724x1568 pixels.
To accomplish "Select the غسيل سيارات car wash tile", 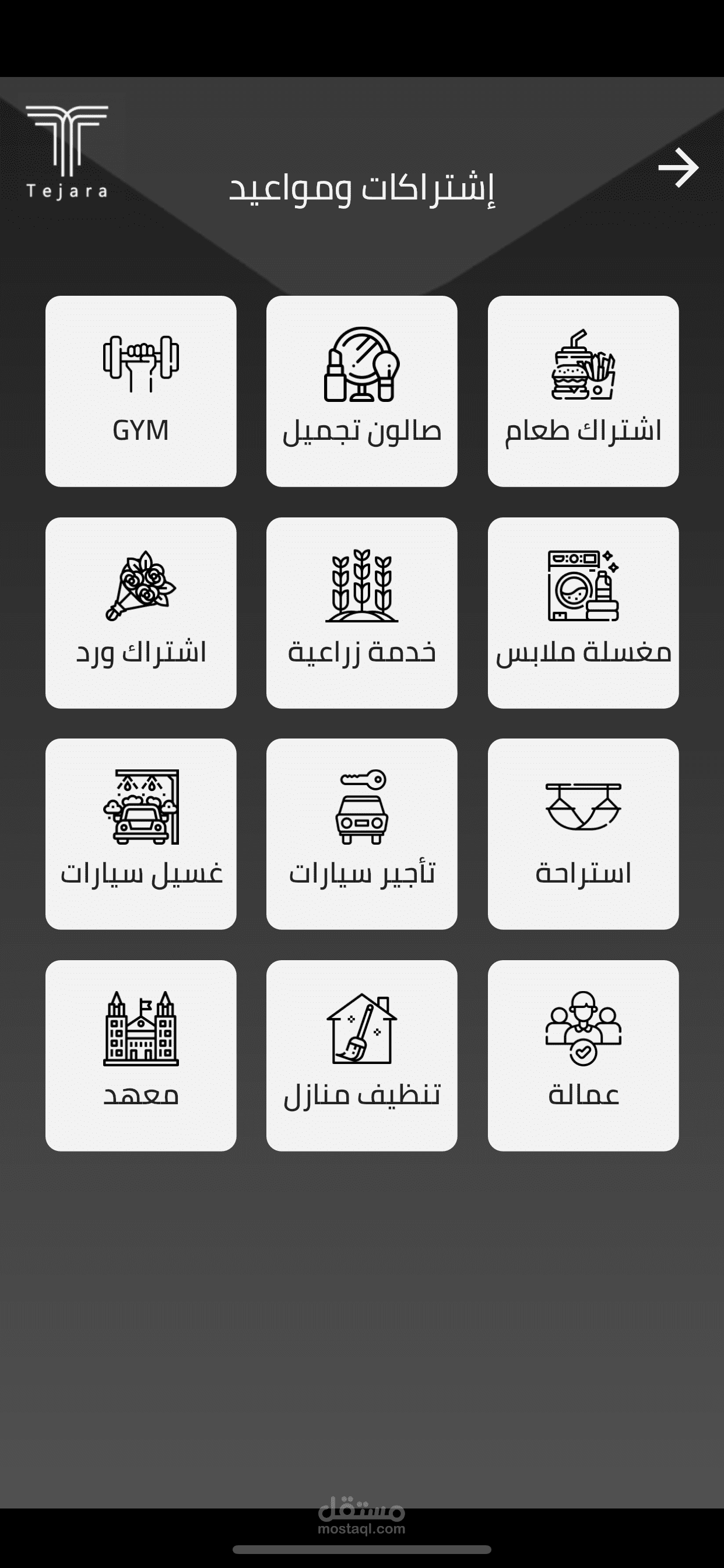I will 140,834.
